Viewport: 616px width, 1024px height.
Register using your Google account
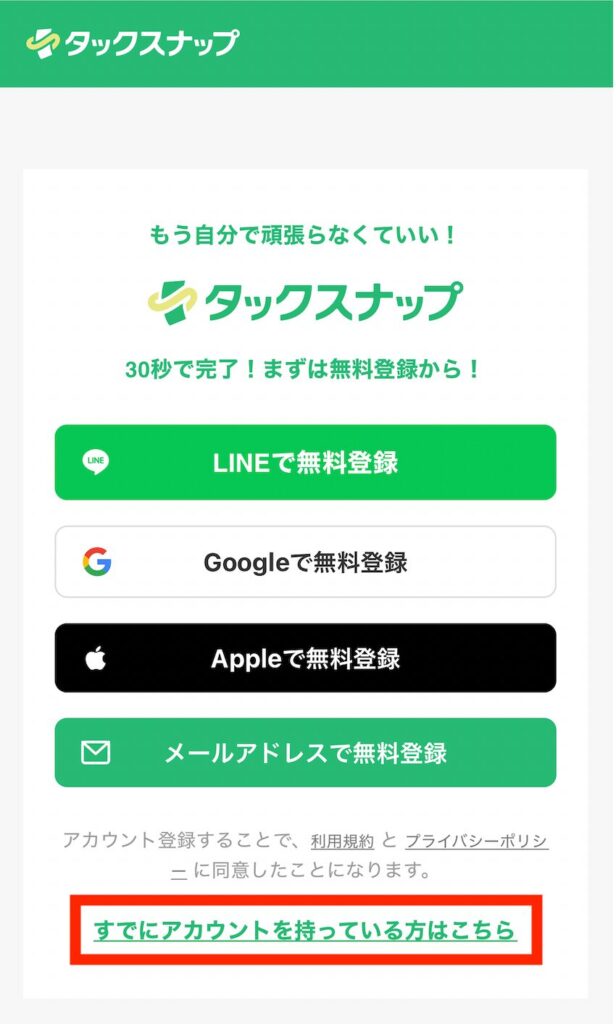pos(305,562)
